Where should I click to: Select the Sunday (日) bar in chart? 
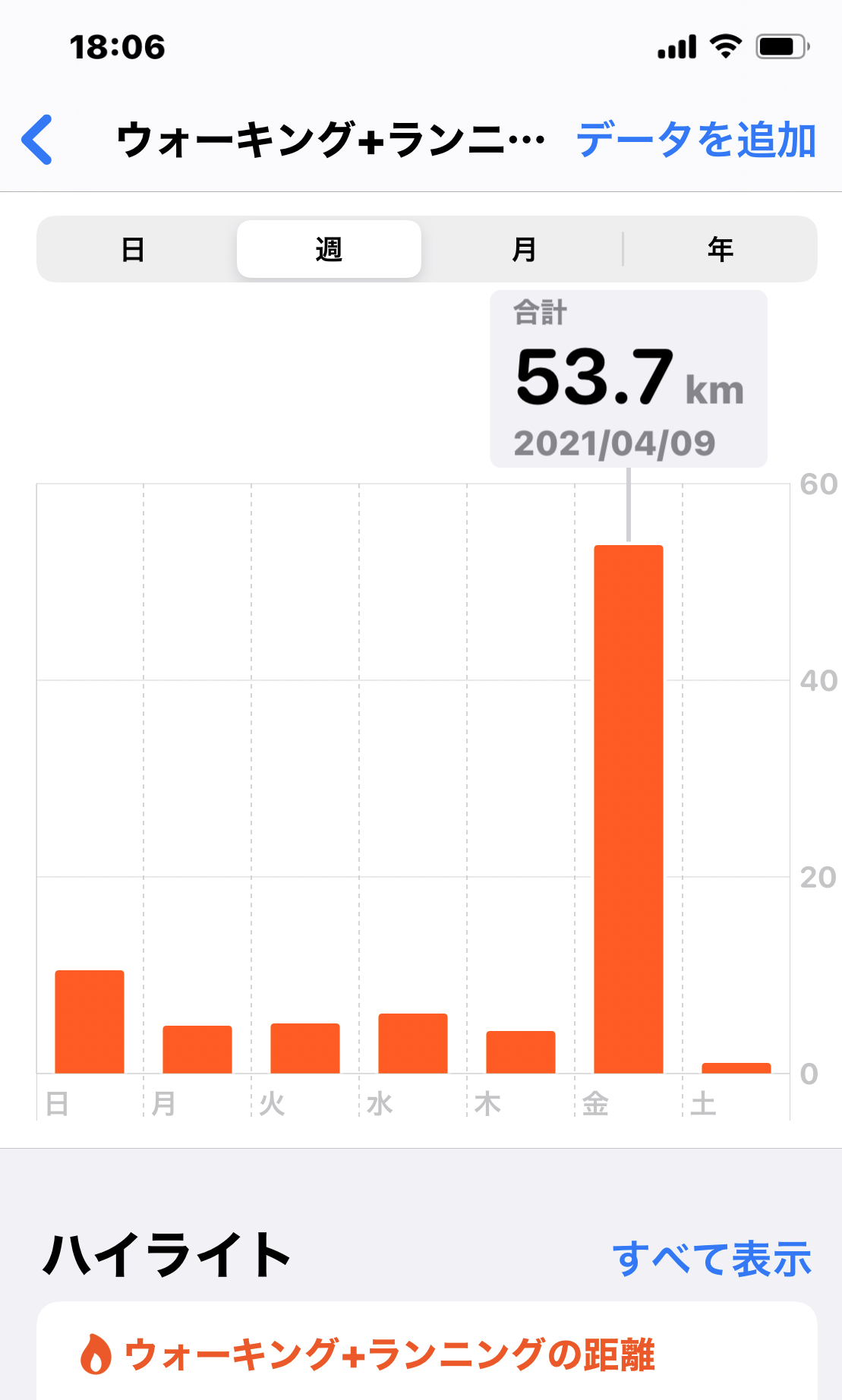[x=90, y=1021]
